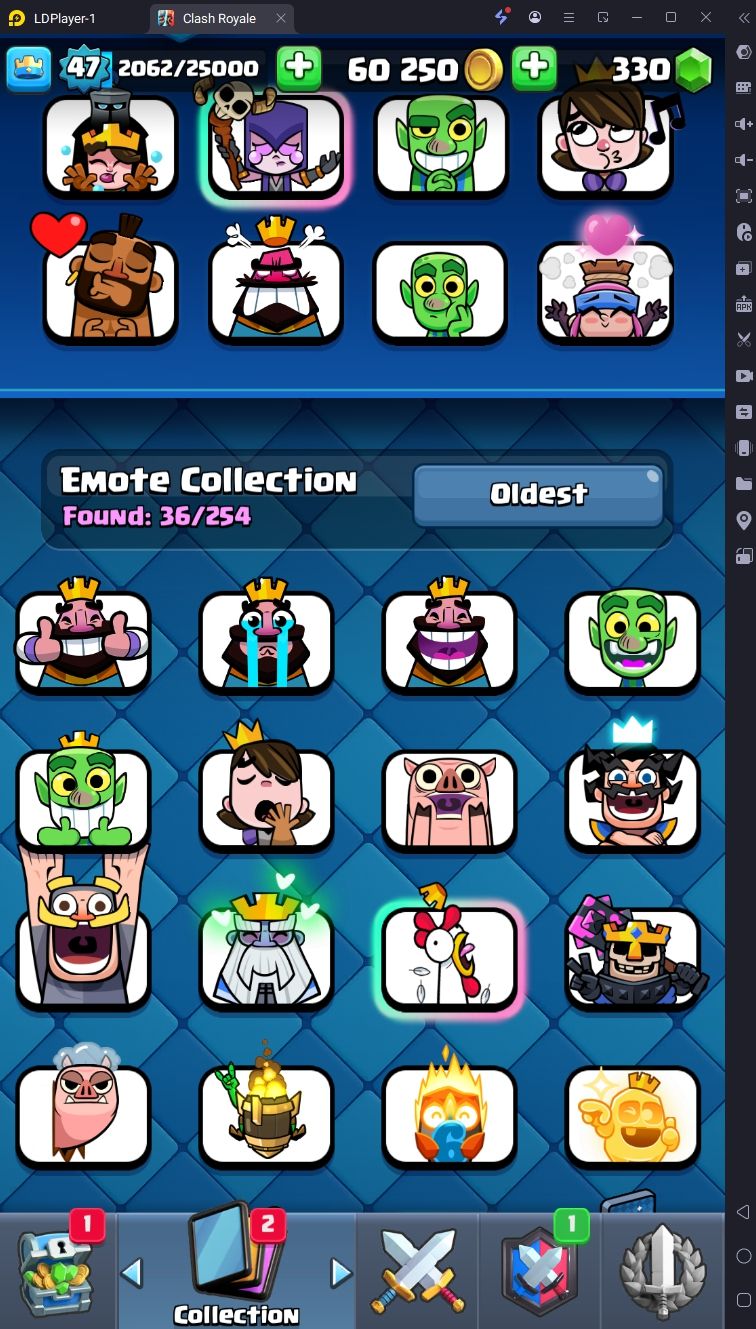This screenshot has width=756, height=1329.
Task: Open the King level crown icon
Action: click(x=29, y=68)
